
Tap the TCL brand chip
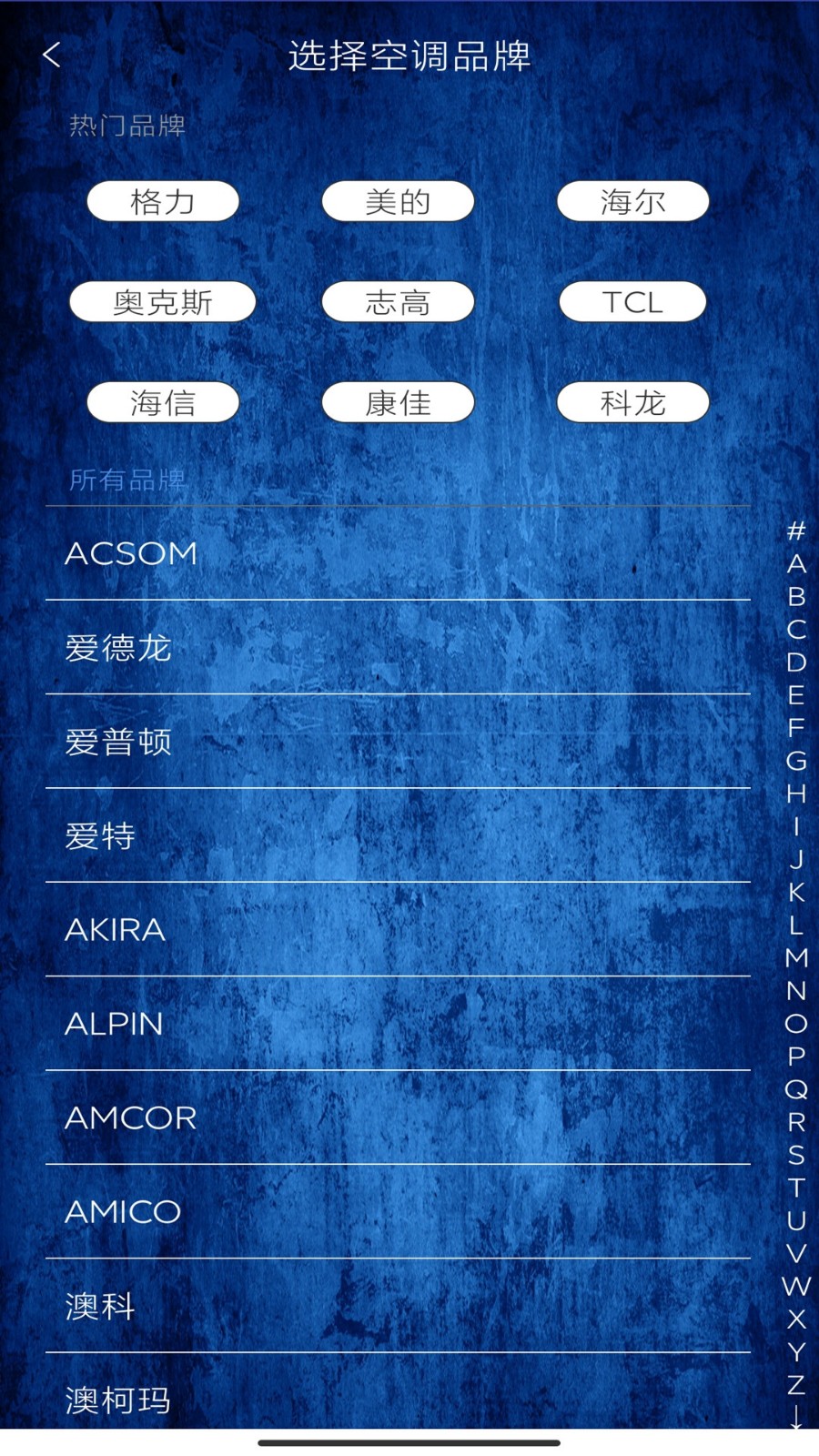pos(632,301)
